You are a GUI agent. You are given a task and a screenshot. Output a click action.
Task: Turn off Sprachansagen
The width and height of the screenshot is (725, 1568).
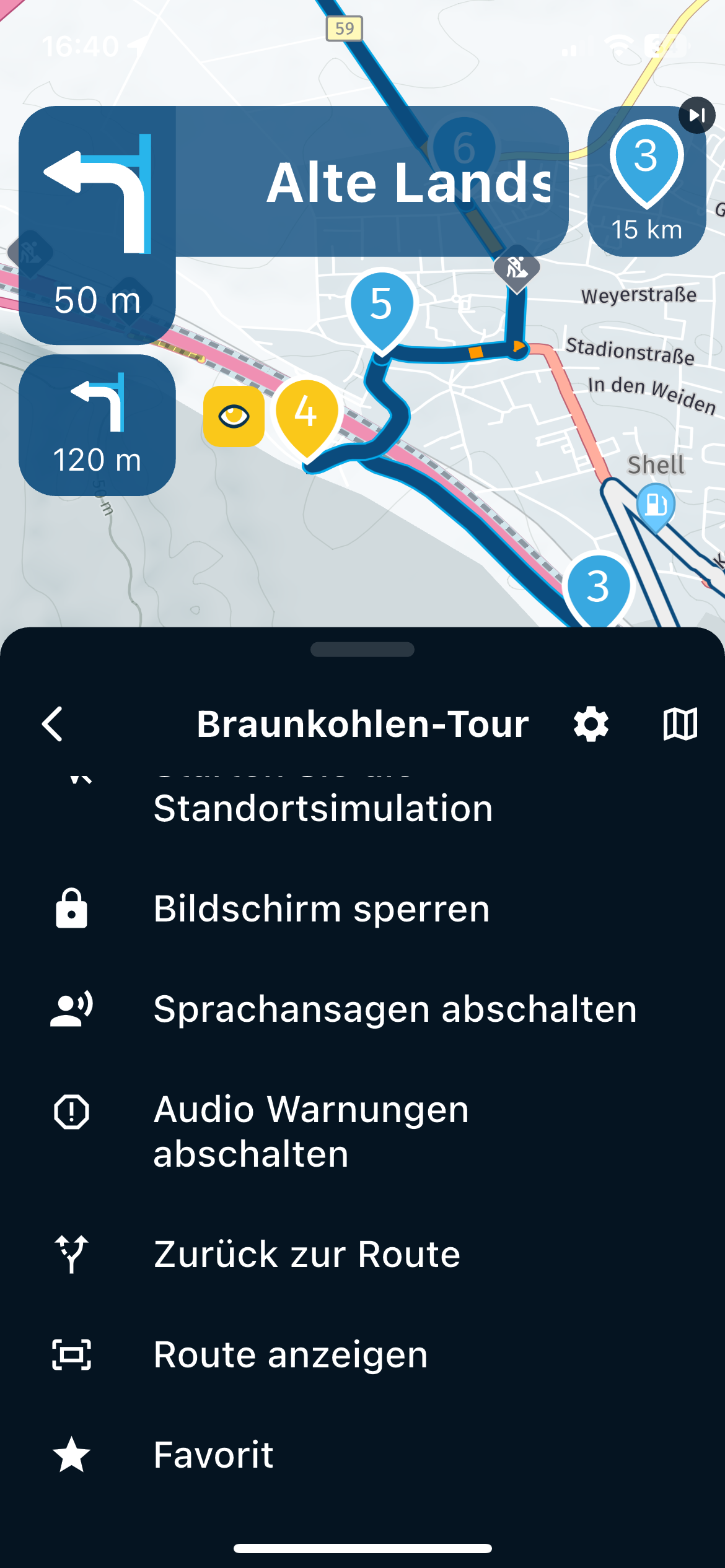[394, 1009]
